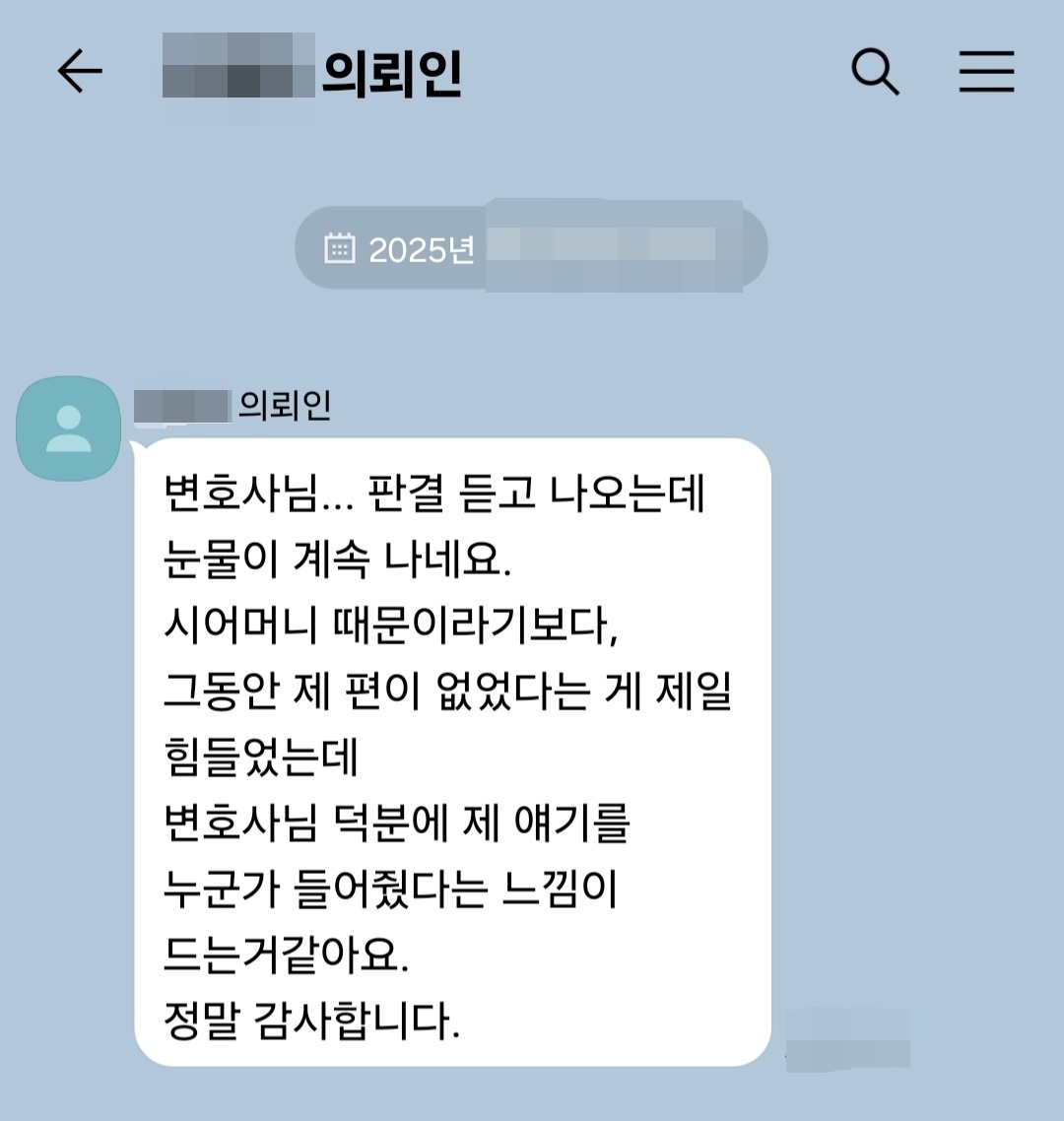Go back from the 의뢰인 chat

click(x=80, y=72)
